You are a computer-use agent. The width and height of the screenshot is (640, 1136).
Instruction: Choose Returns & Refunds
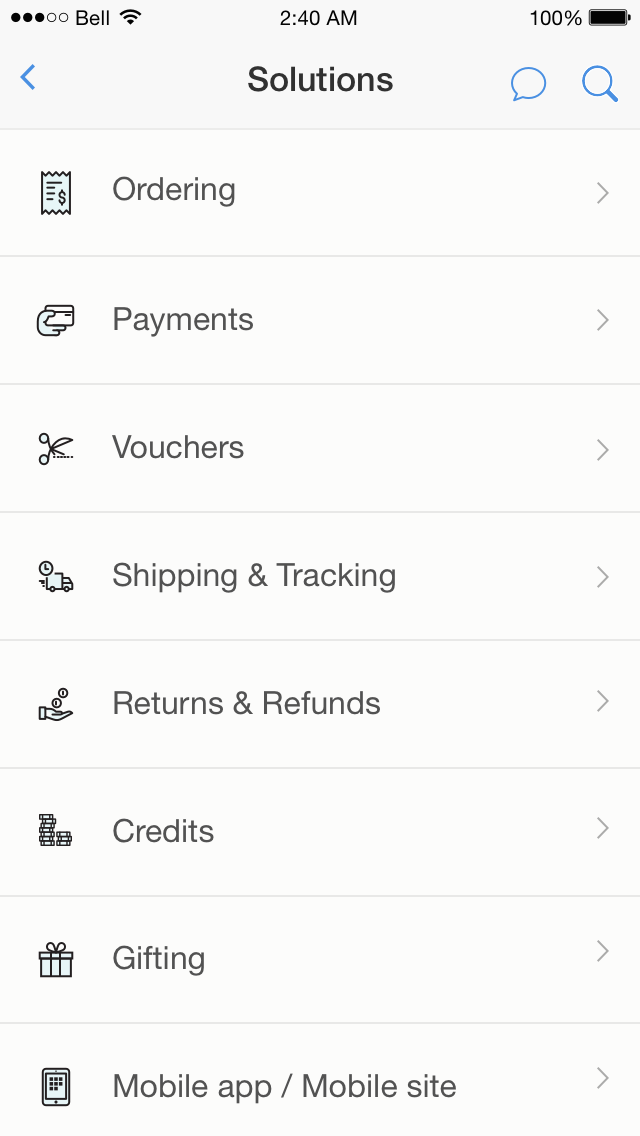point(320,704)
